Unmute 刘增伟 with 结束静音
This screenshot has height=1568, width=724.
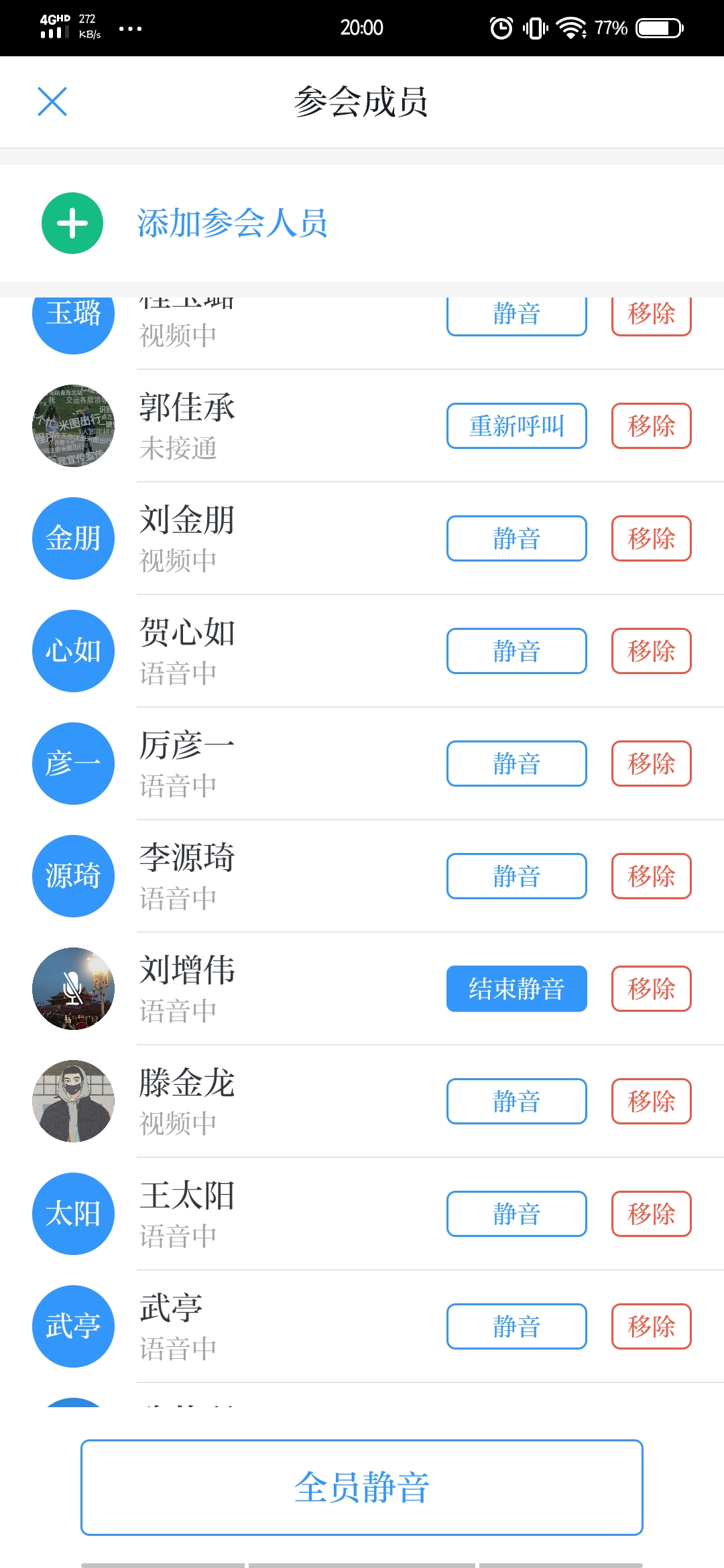(x=516, y=988)
